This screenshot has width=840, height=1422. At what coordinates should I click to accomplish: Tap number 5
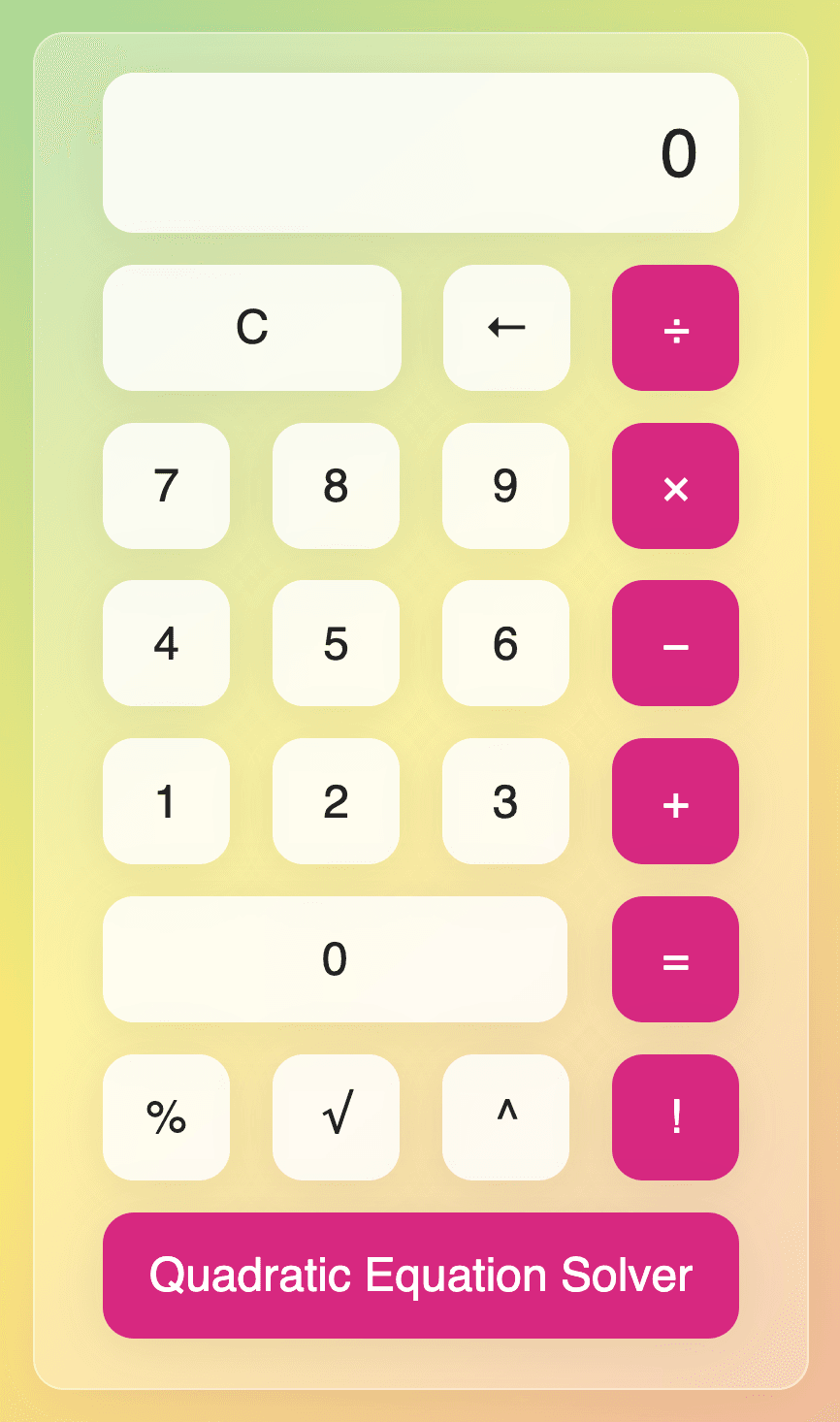click(x=336, y=643)
